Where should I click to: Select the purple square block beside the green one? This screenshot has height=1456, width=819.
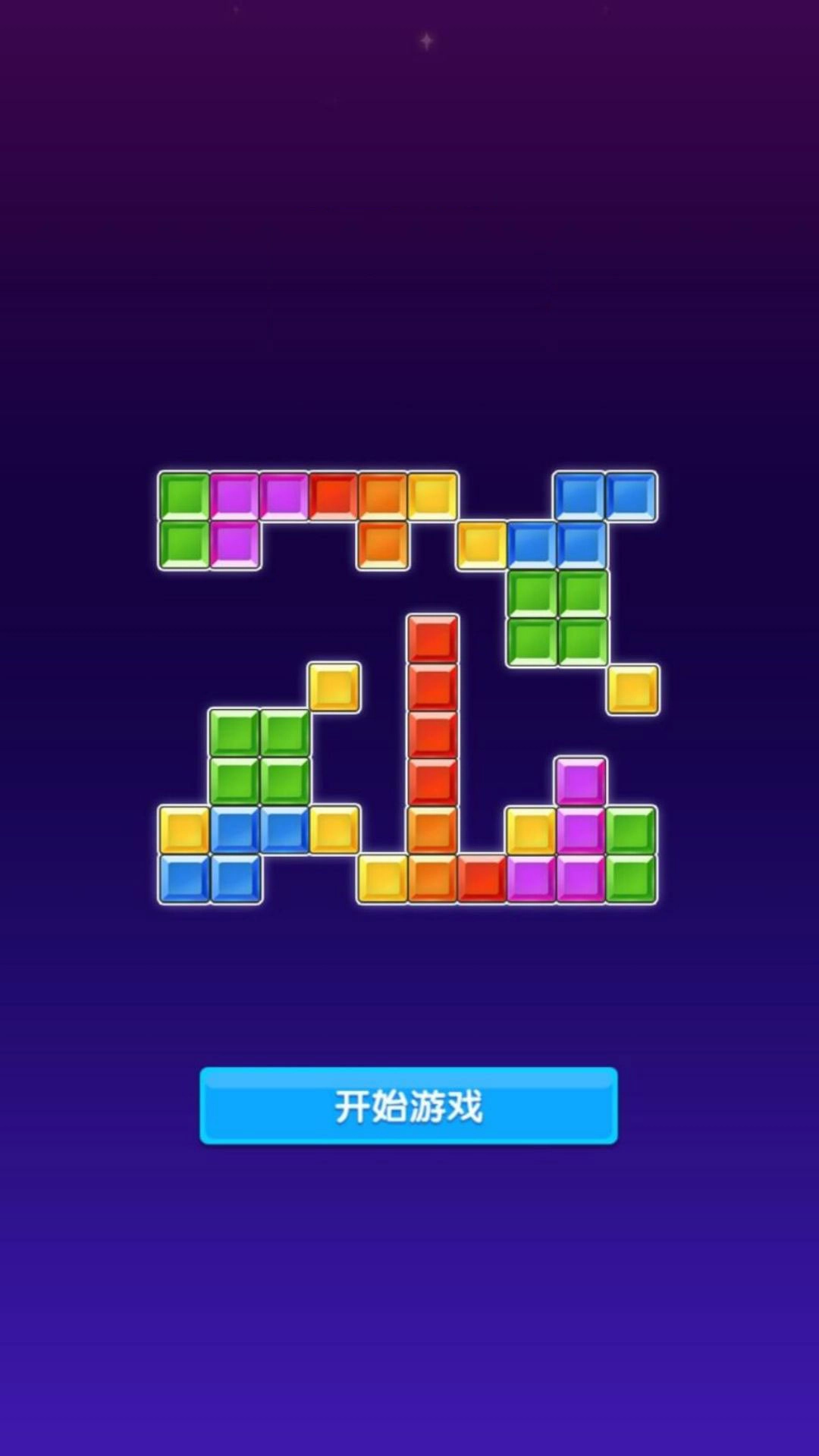click(234, 497)
